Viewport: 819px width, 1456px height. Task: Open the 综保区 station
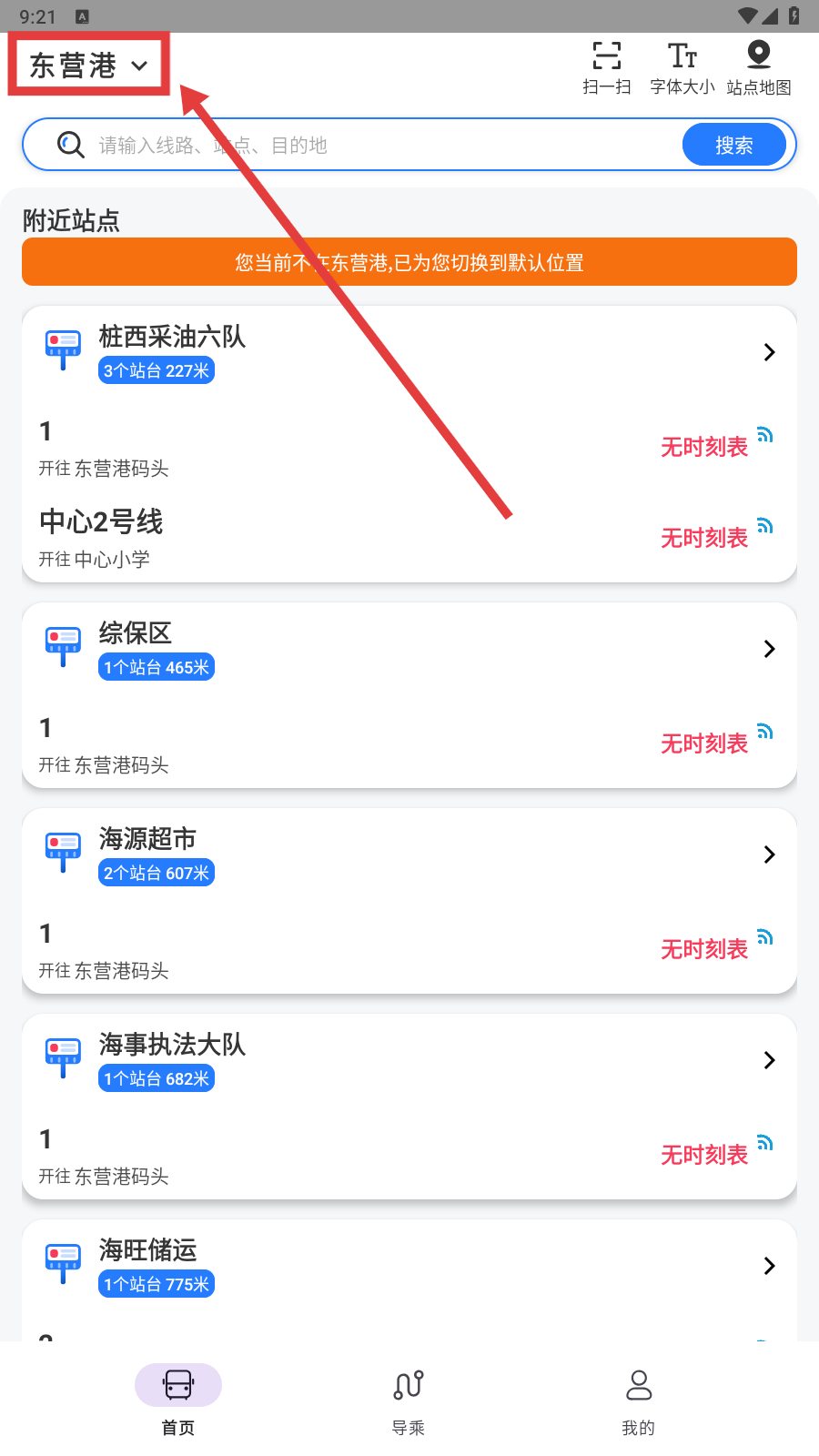coord(409,649)
